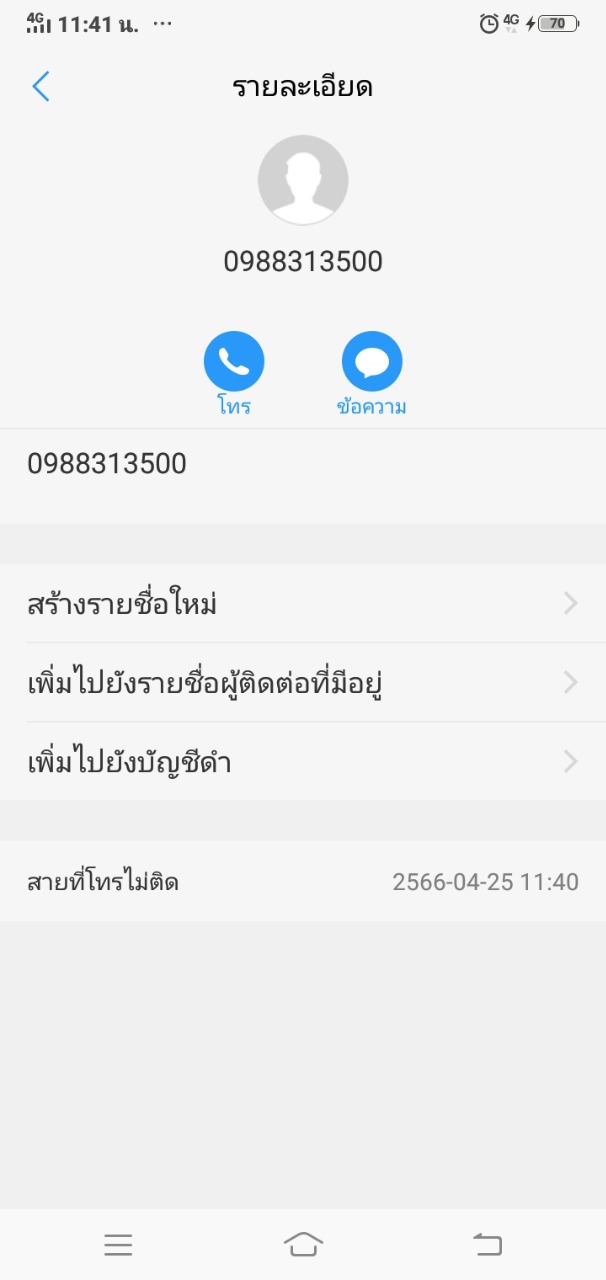
Task: Go back using the top-left arrow
Action: [41, 87]
